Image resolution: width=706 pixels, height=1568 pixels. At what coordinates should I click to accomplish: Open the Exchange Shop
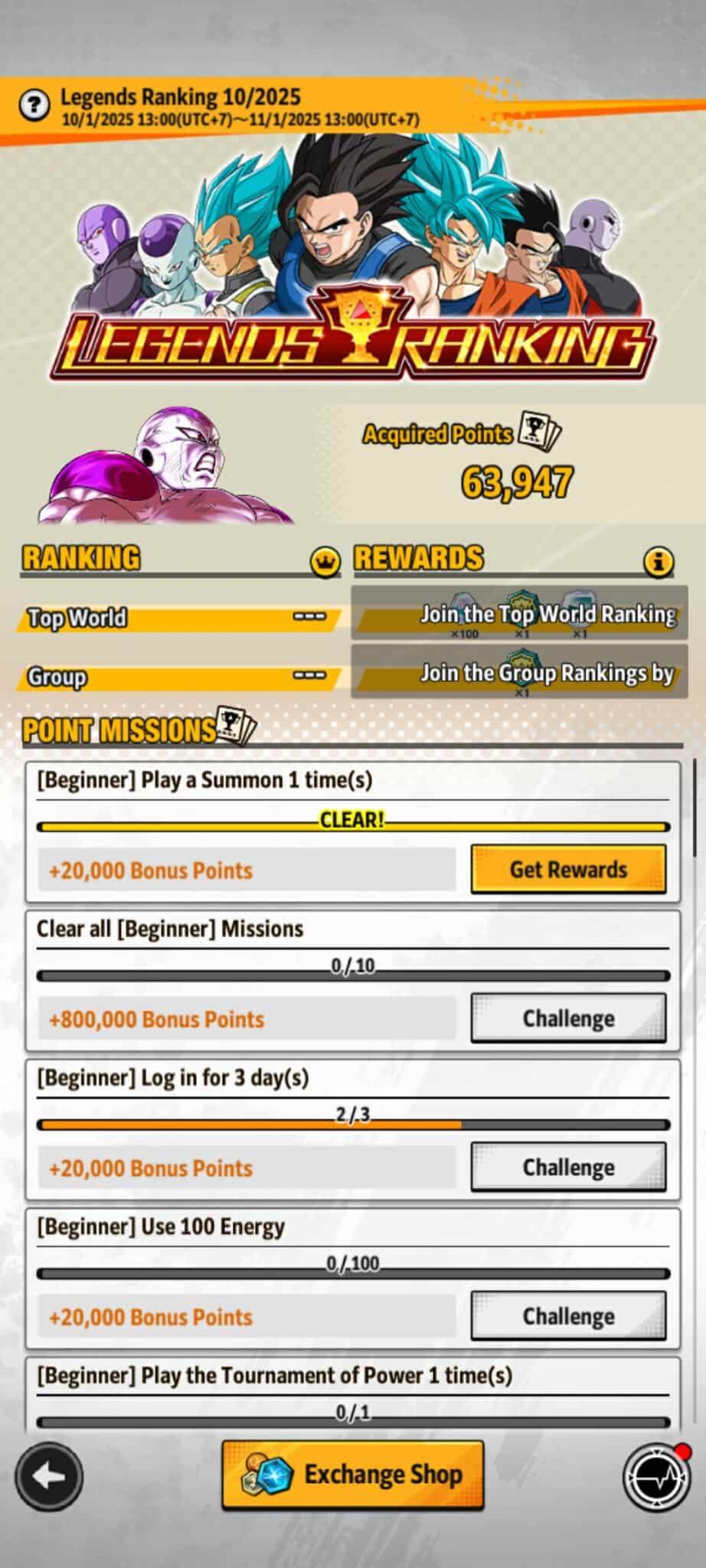353,1475
